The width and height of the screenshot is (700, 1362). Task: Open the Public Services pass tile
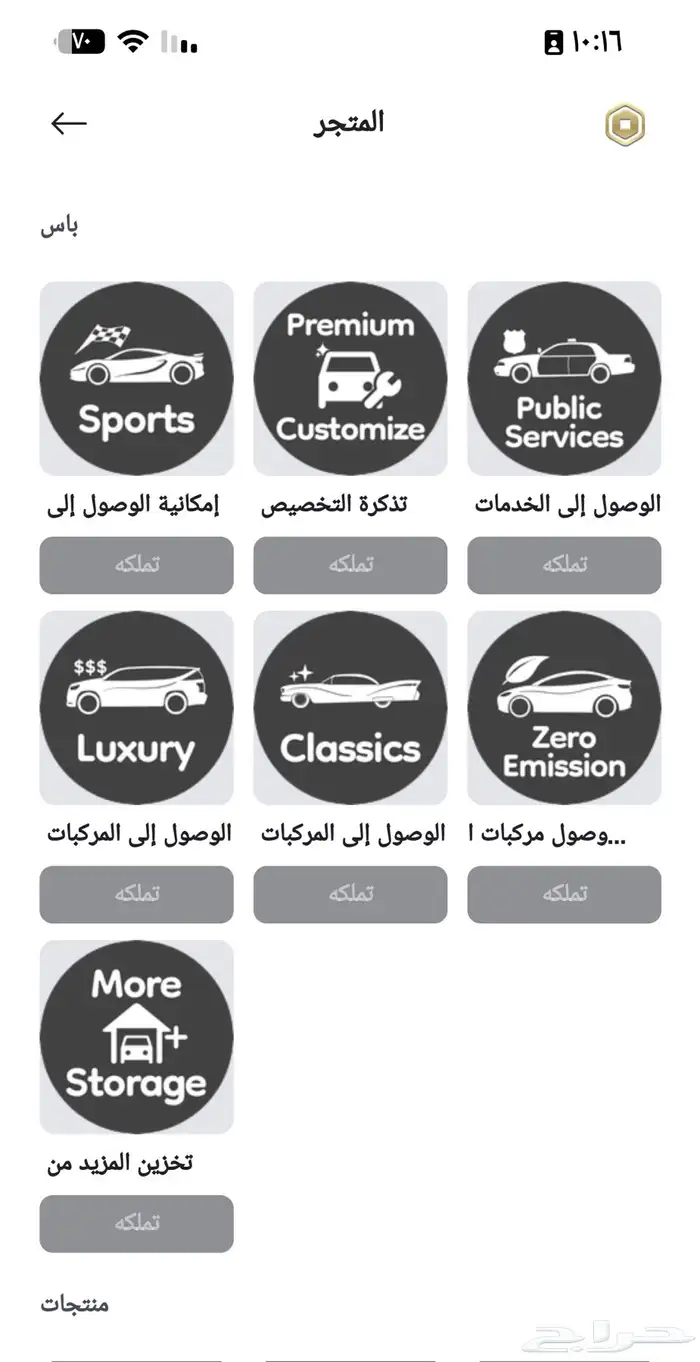564,378
